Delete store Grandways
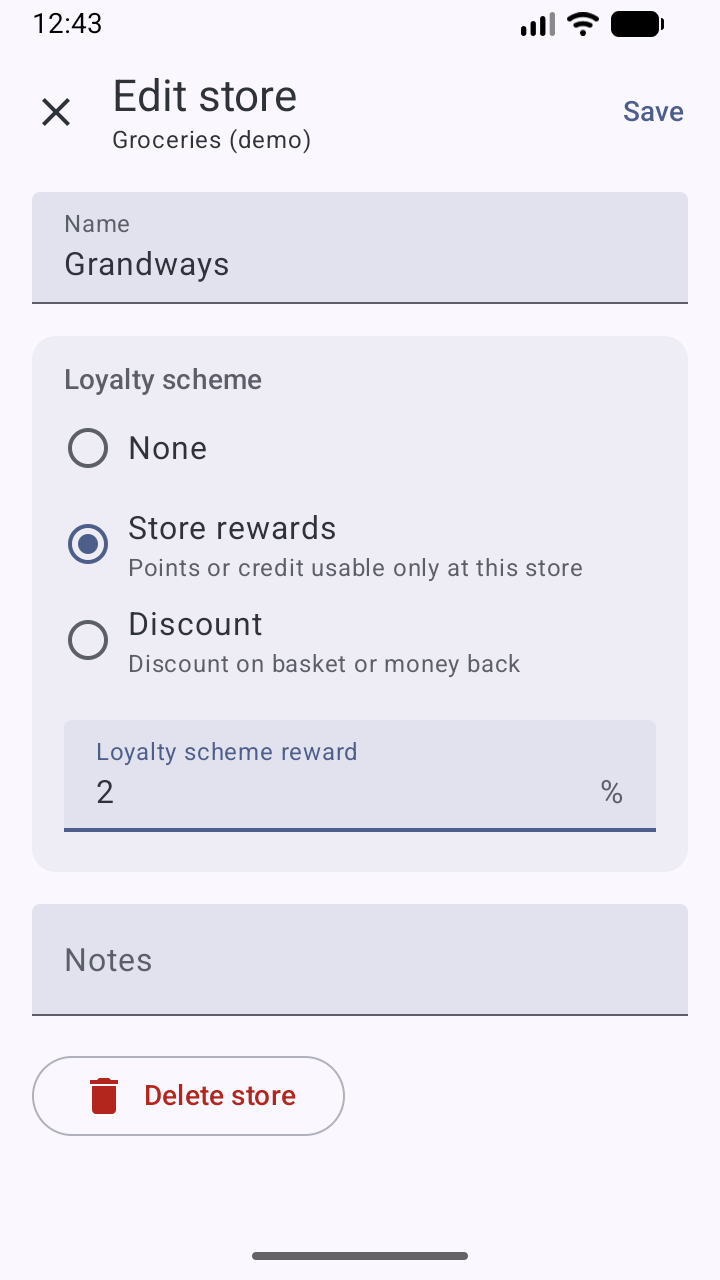720x1280 pixels. tap(188, 1096)
